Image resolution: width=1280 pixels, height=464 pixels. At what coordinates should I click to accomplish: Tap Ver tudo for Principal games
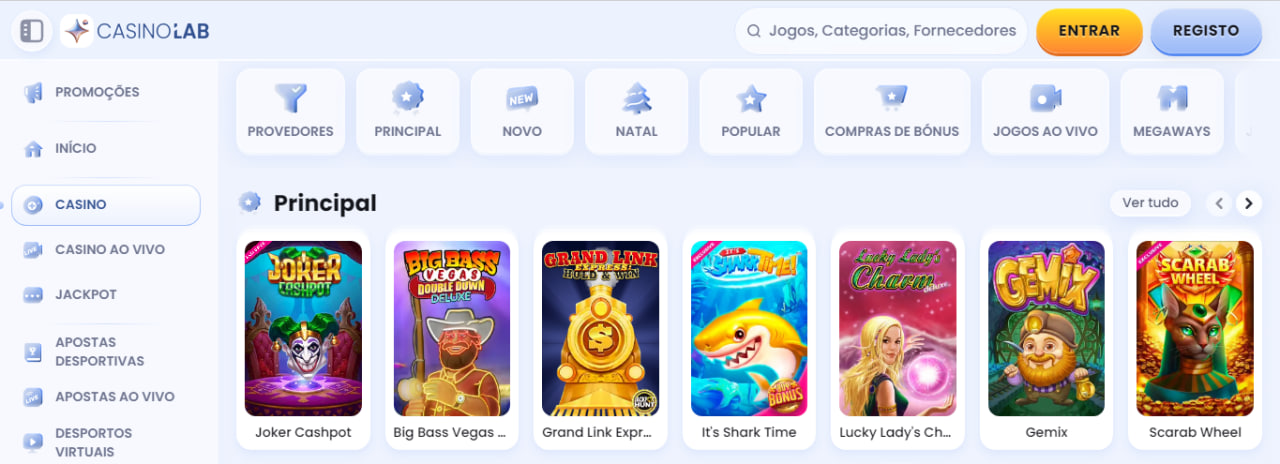pos(1150,203)
